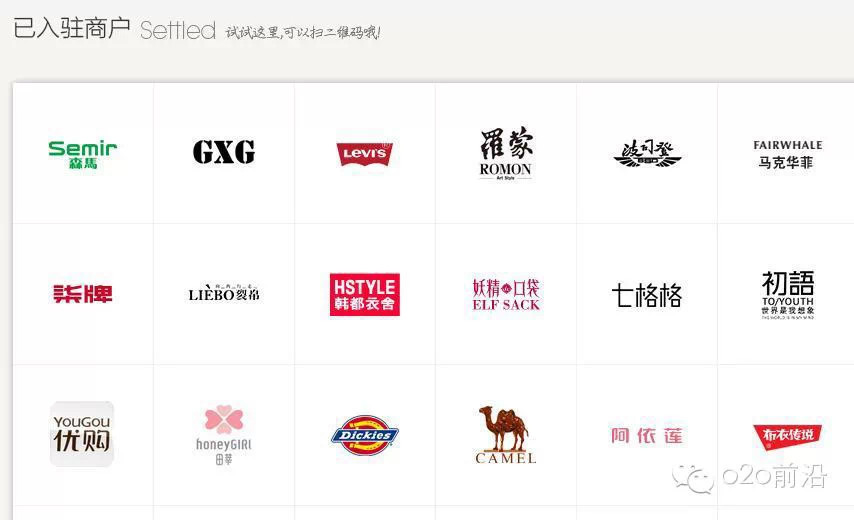
Task: Open the 七格格 merchant tile
Action: [x=647, y=295]
